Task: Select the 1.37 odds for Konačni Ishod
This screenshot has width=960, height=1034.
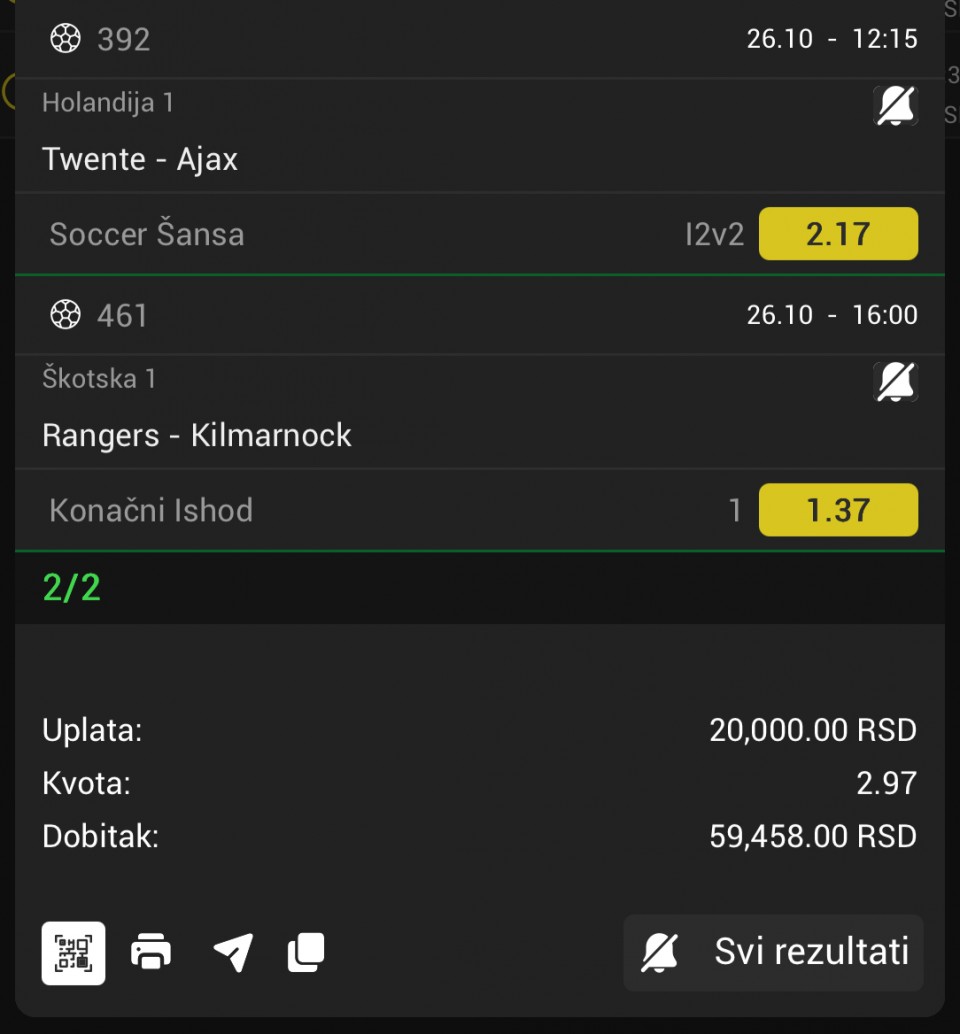Action: click(x=838, y=510)
